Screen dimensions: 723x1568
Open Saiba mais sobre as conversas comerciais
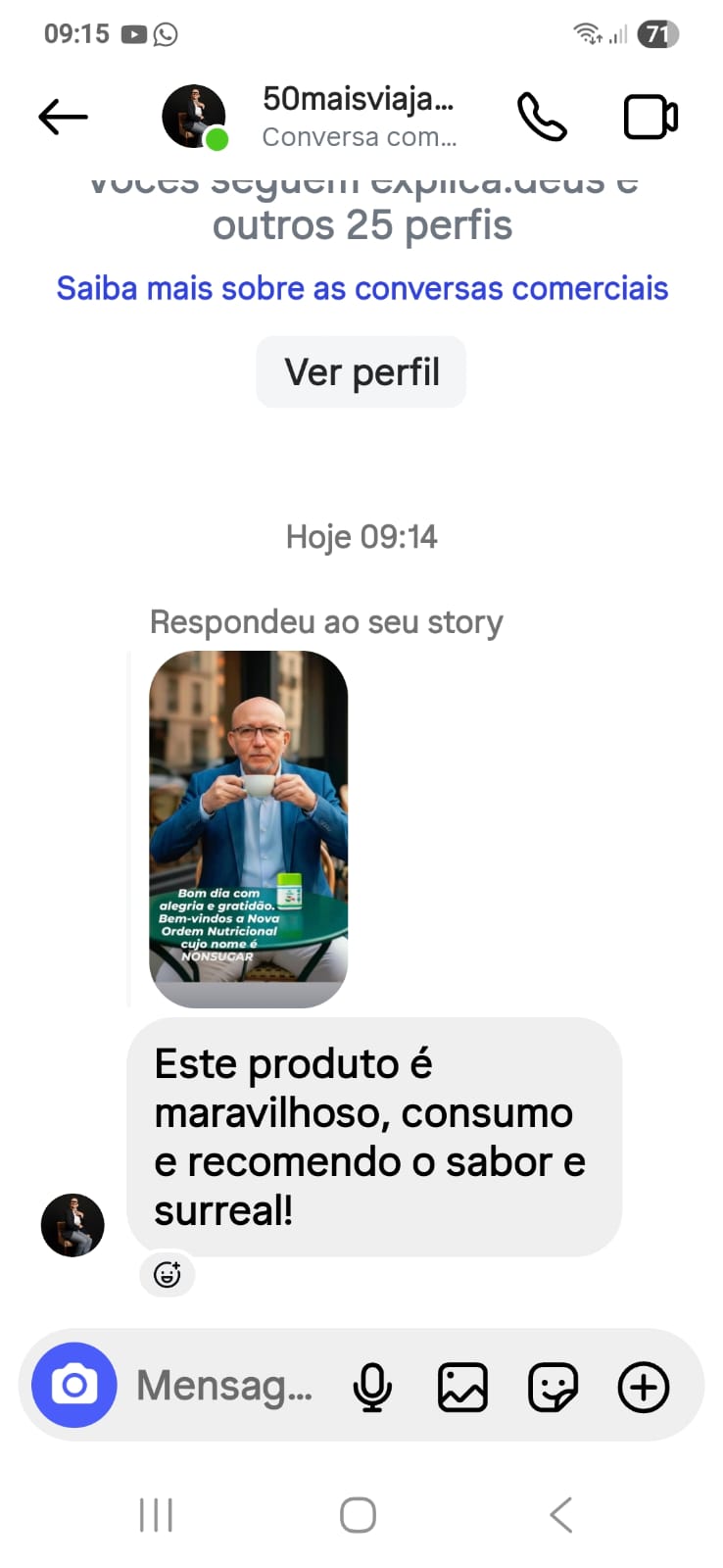point(361,288)
